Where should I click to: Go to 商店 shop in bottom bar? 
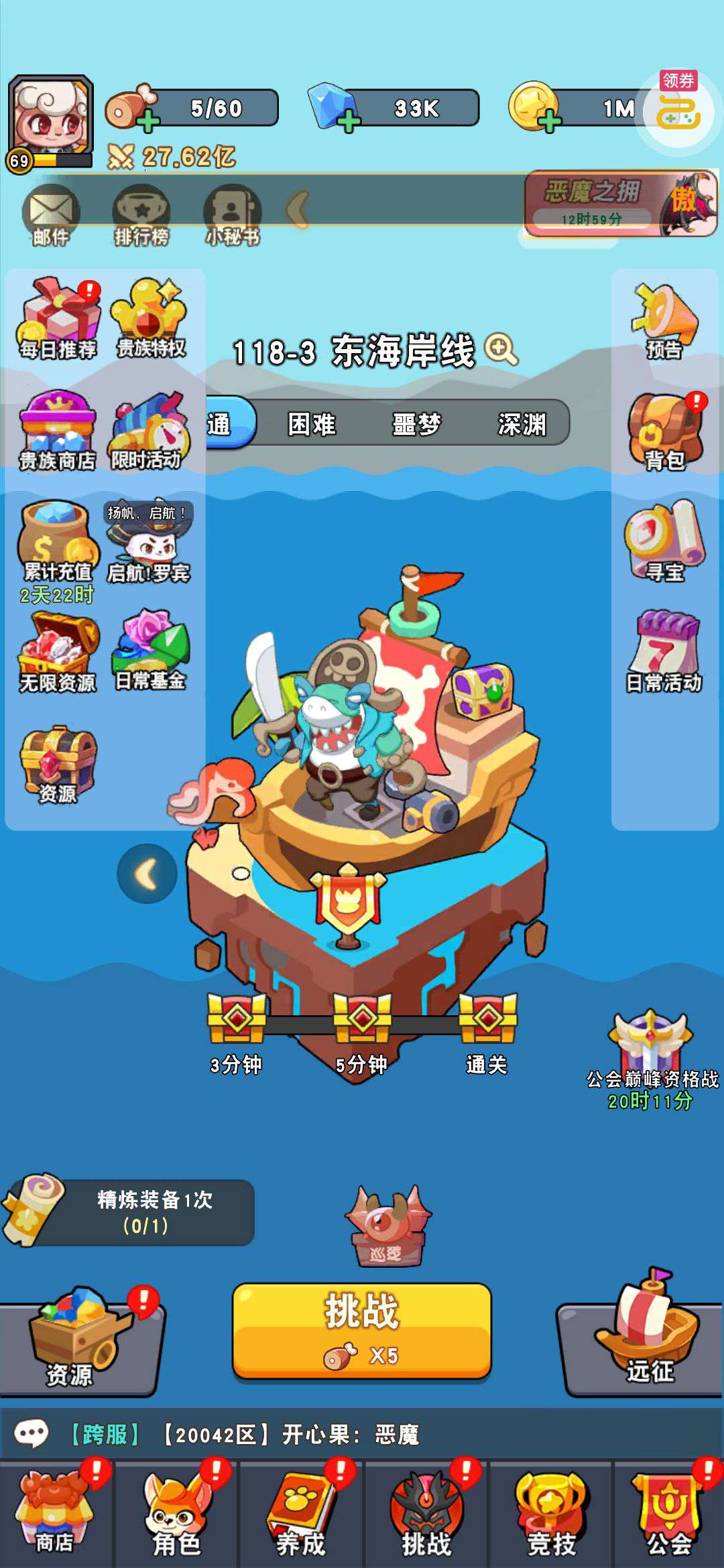tap(55, 1516)
